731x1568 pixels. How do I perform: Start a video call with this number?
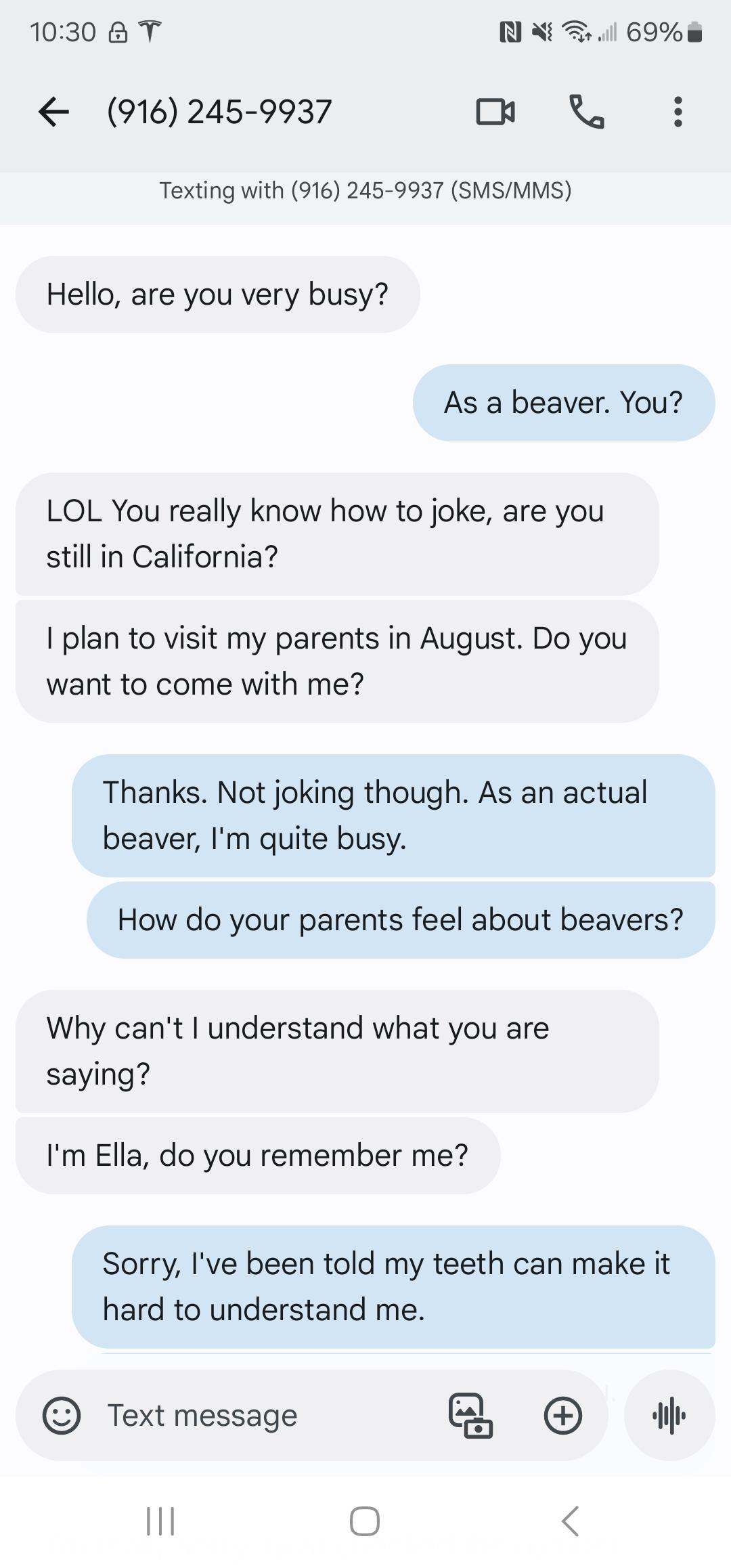pyautogui.click(x=495, y=112)
